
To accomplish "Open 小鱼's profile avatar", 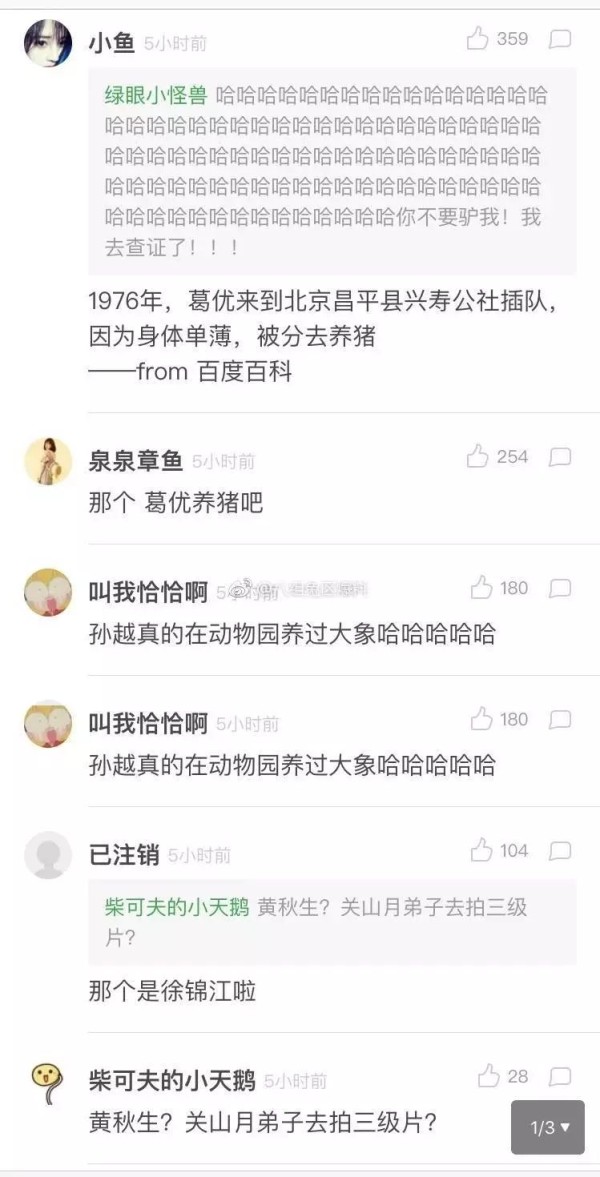I will pyautogui.click(x=48, y=43).
